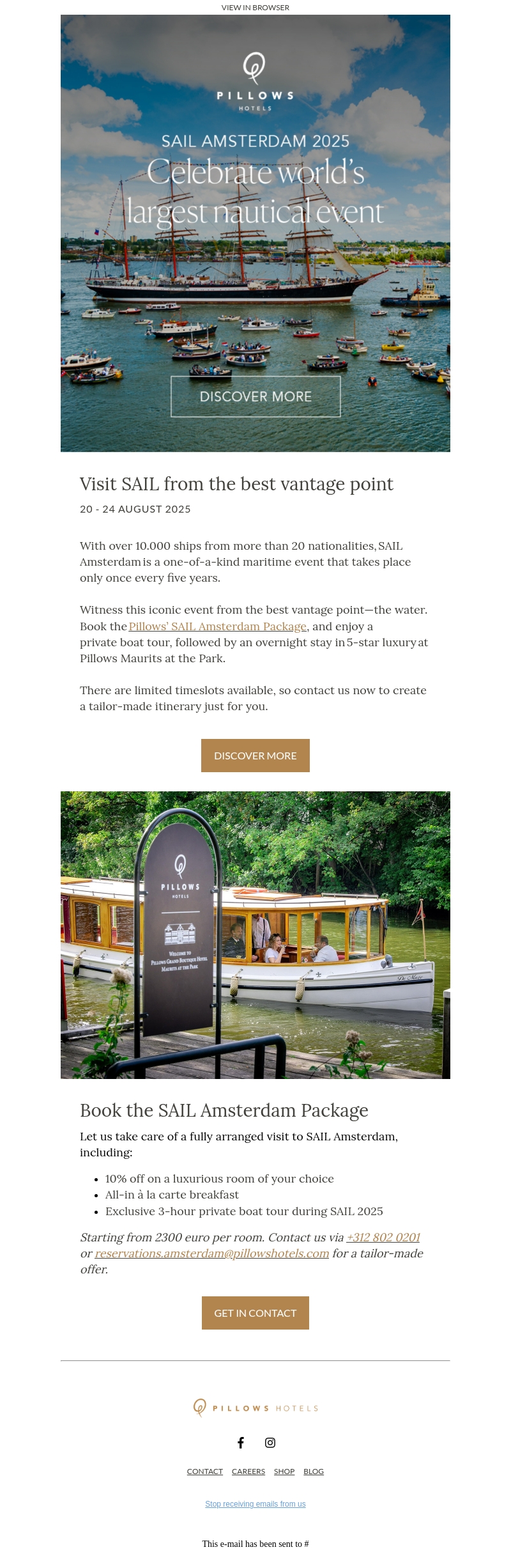Call the +312 802 0201 number
This screenshot has width=511, height=1568.
click(x=383, y=1237)
